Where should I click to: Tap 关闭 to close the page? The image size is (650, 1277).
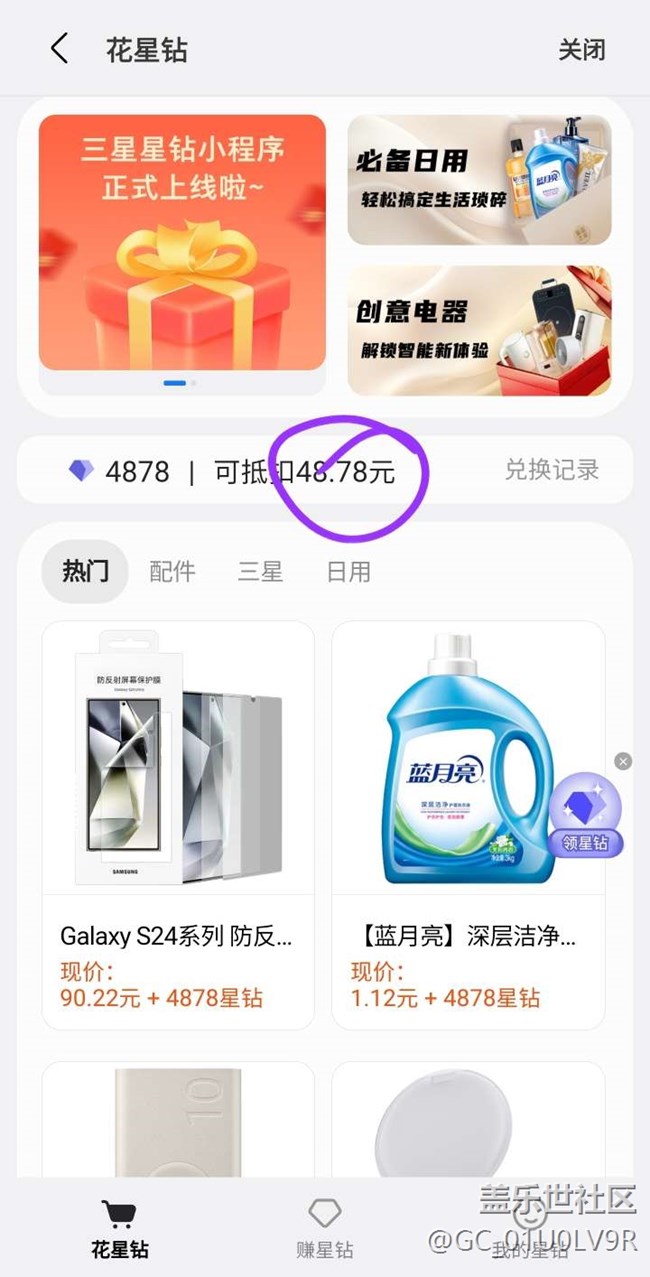[x=581, y=50]
